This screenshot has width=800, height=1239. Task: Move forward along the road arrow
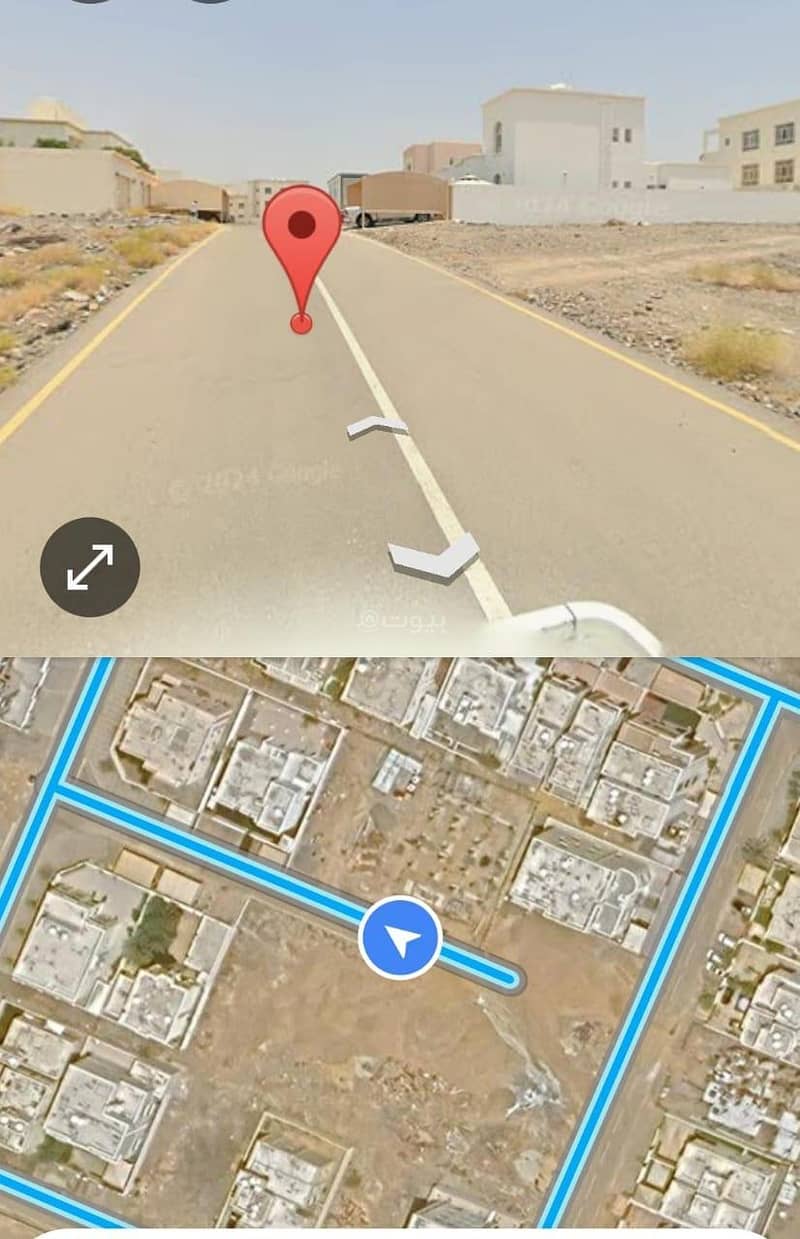(377, 427)
